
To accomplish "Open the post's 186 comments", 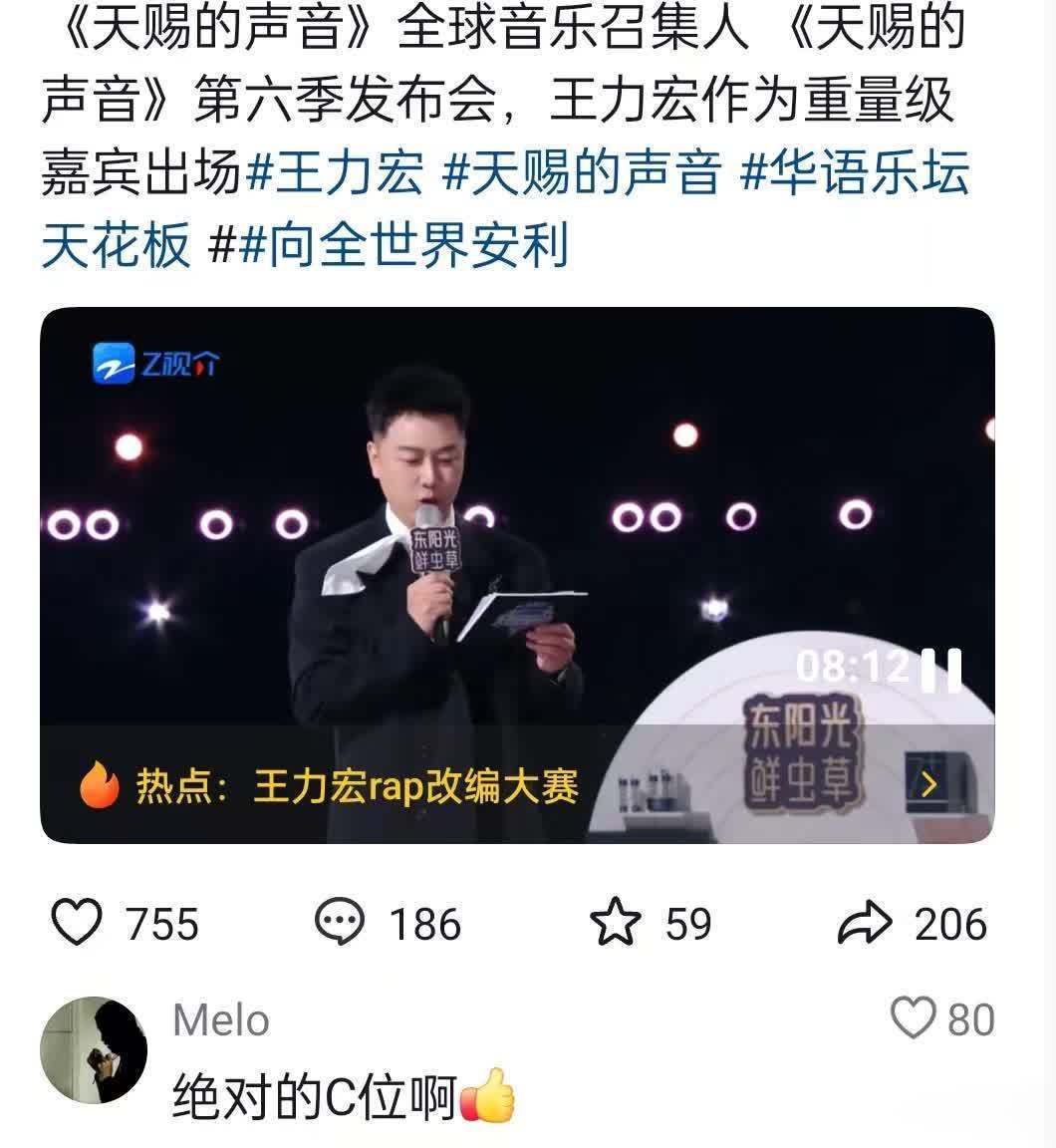I will point(340,924).
